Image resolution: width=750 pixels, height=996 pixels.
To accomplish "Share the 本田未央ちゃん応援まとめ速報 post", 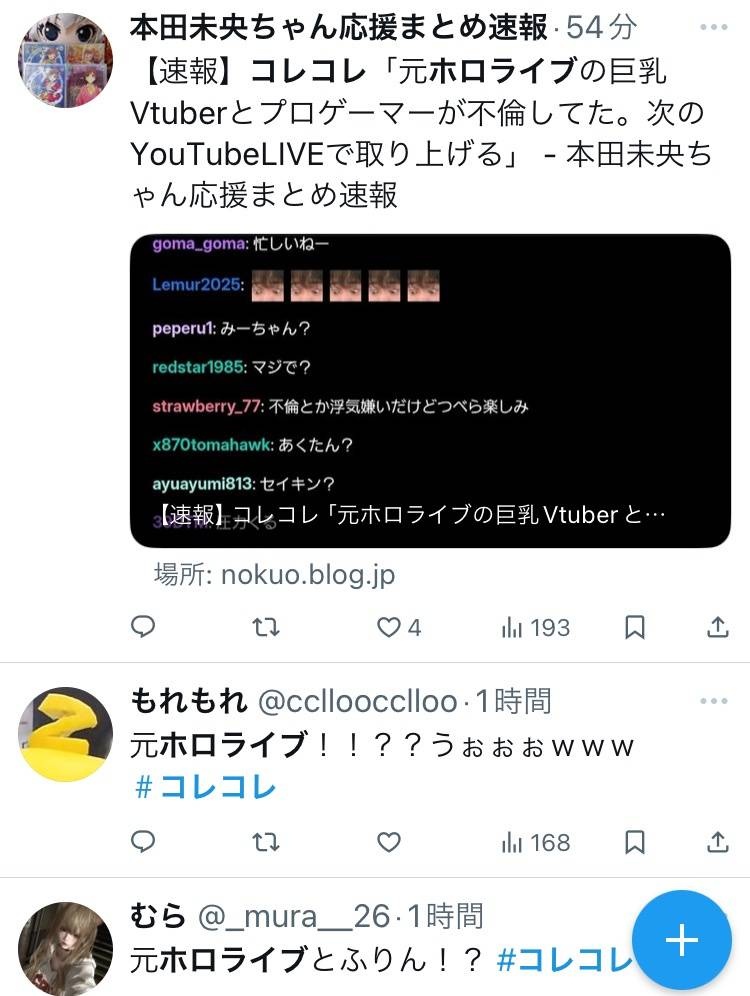I will point(717,627).
